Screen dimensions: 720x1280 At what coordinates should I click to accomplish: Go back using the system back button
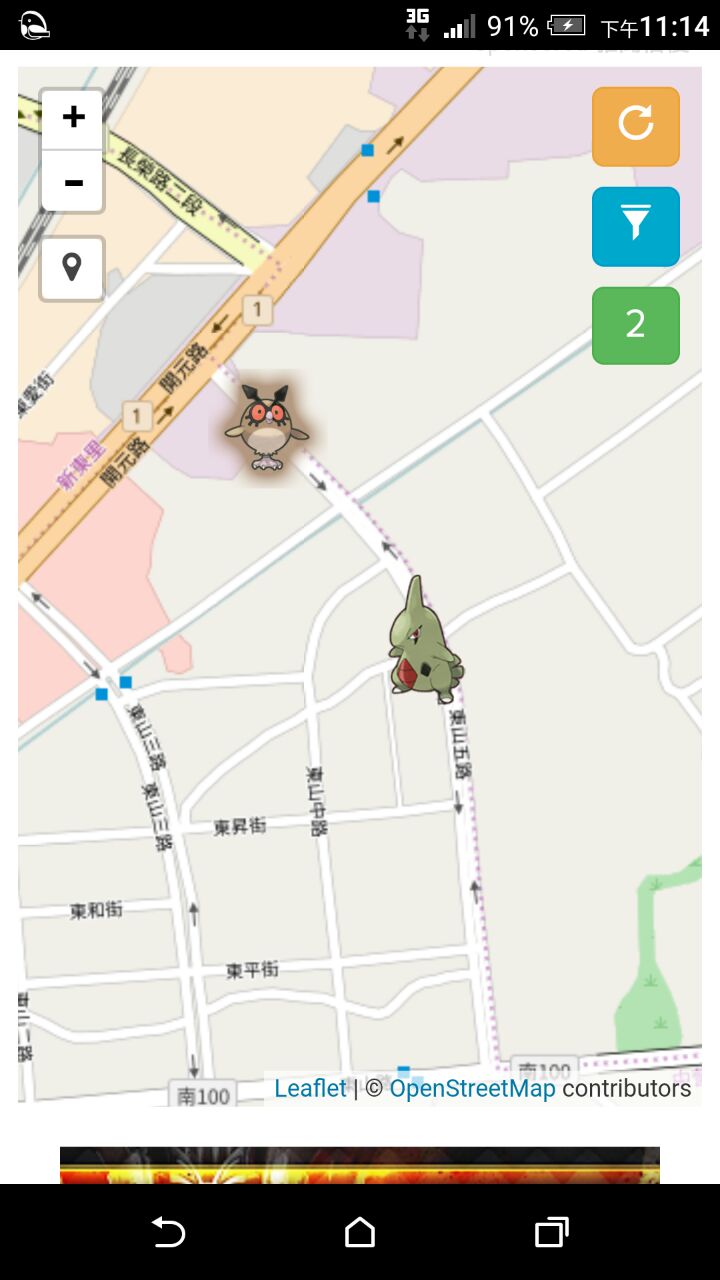pyautogui.click(x=168, y=1232)
